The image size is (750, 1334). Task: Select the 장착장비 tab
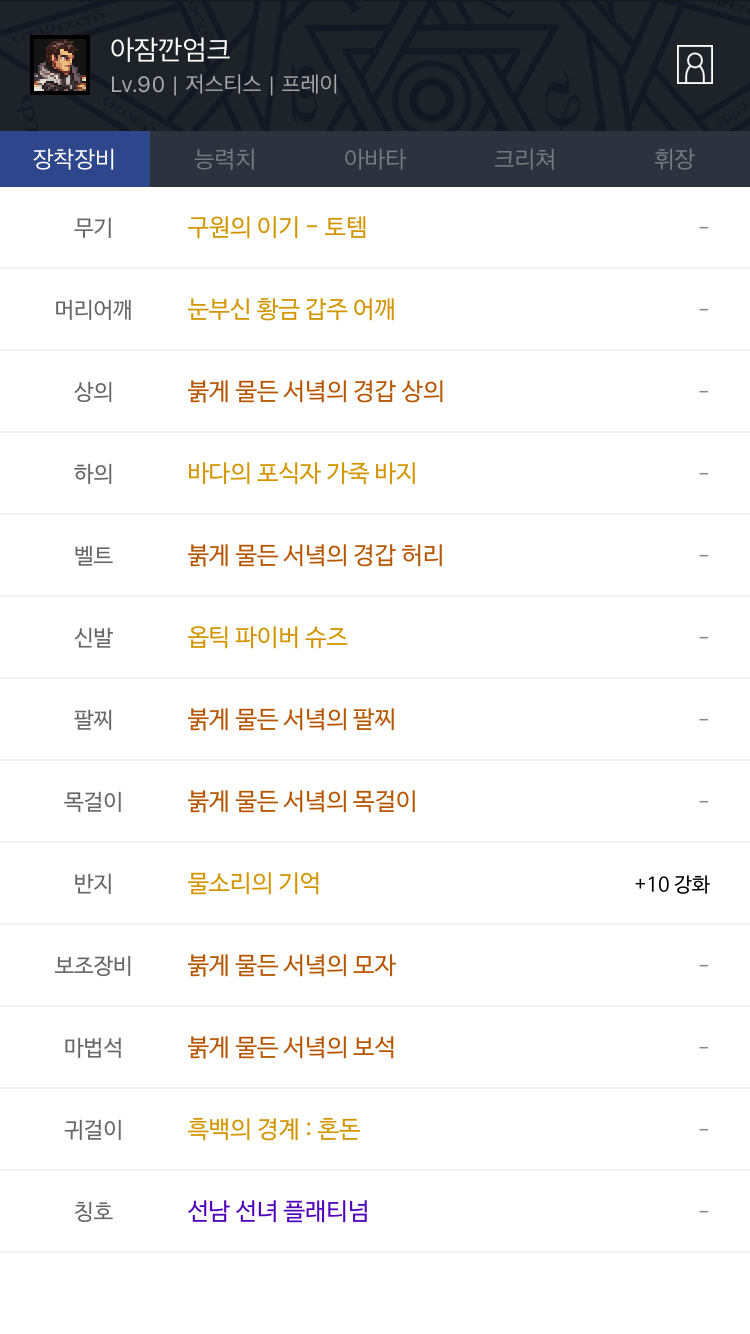tap(75, 159)
